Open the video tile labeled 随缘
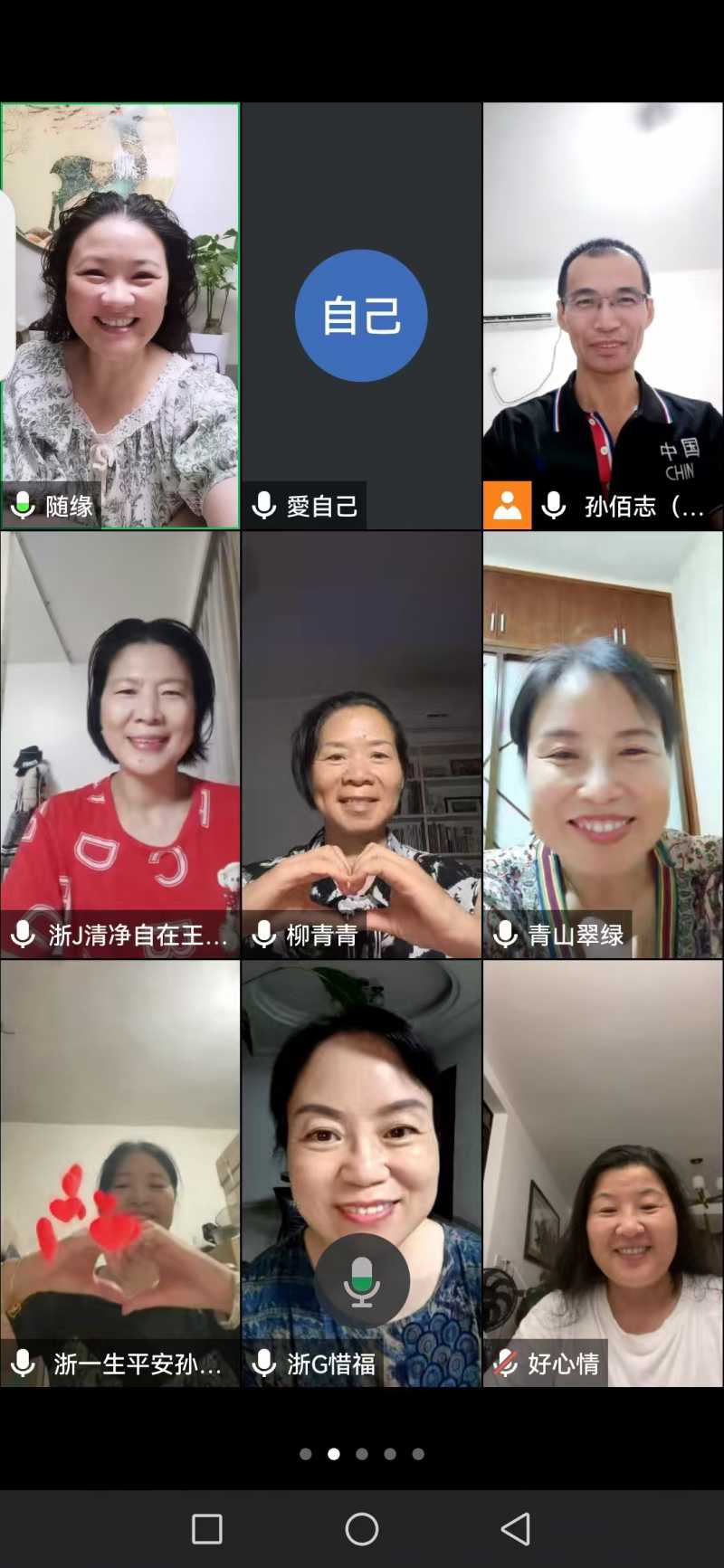This screenshot has width=724, height=1568. click(120, 315)
